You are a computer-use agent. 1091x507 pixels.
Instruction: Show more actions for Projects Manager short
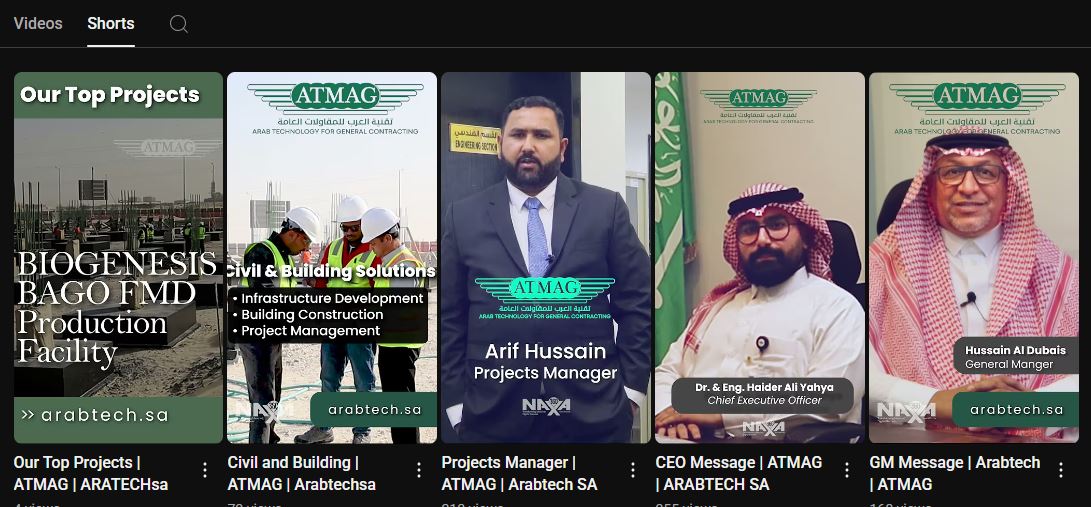tap(633, 470)
